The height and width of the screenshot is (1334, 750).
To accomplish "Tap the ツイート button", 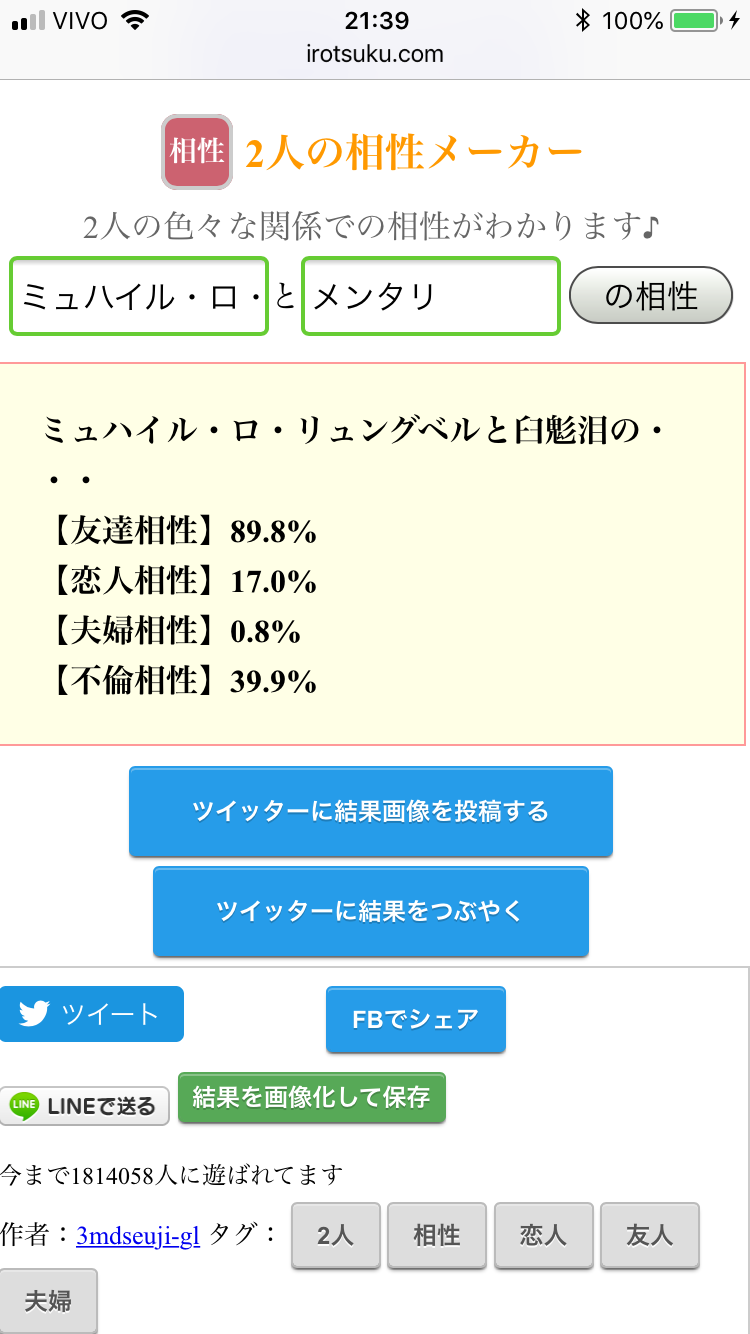I will (92, 1014).
